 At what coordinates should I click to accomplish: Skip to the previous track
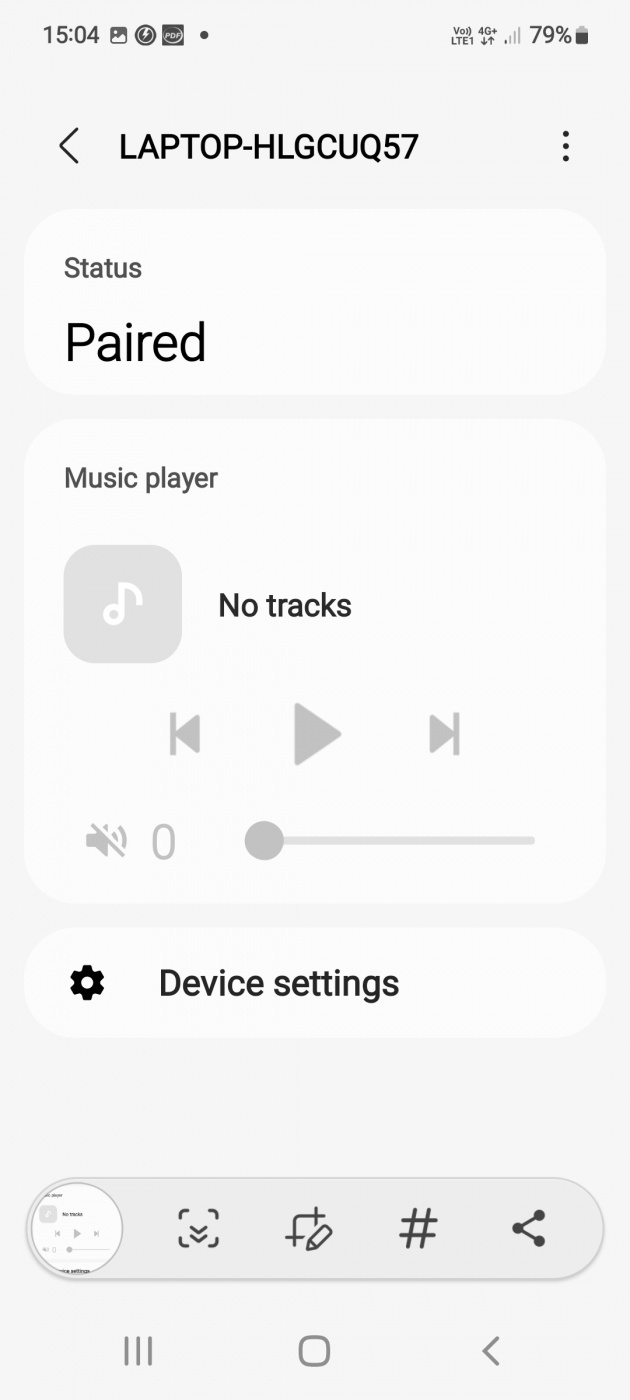pos(185,734)
